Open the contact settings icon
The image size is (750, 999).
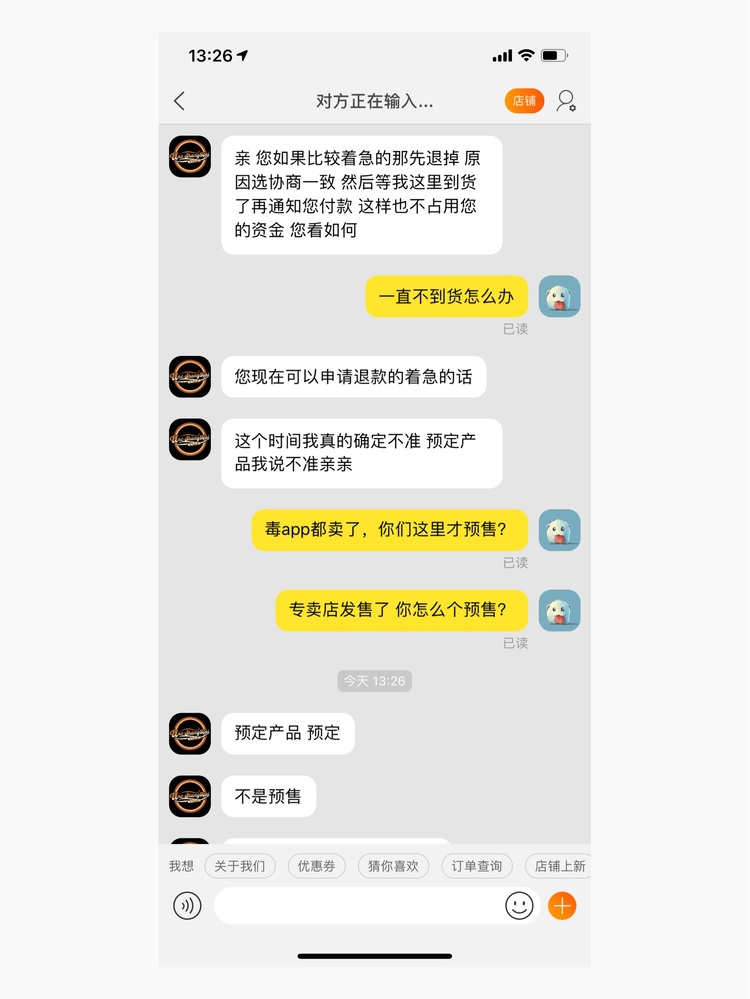(x=566, y=101)
